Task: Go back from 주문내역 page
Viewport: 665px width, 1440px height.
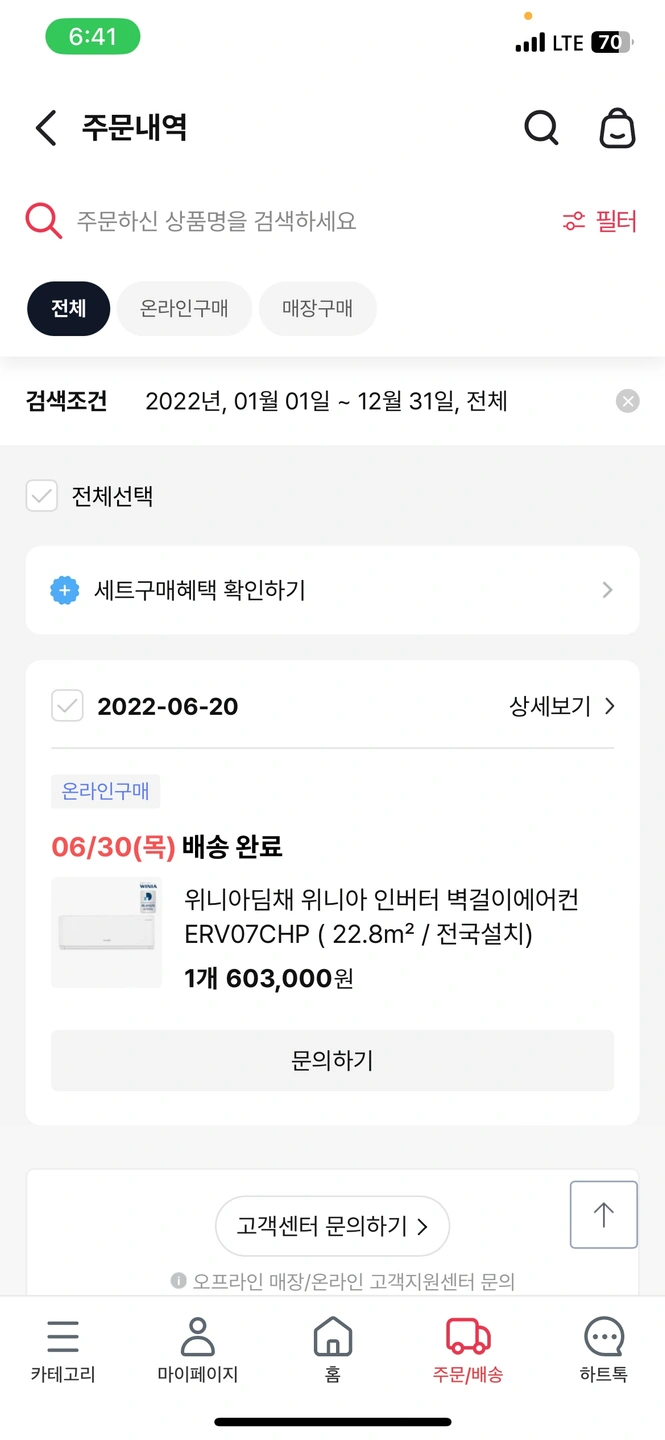Action: (x=46, y=128)
